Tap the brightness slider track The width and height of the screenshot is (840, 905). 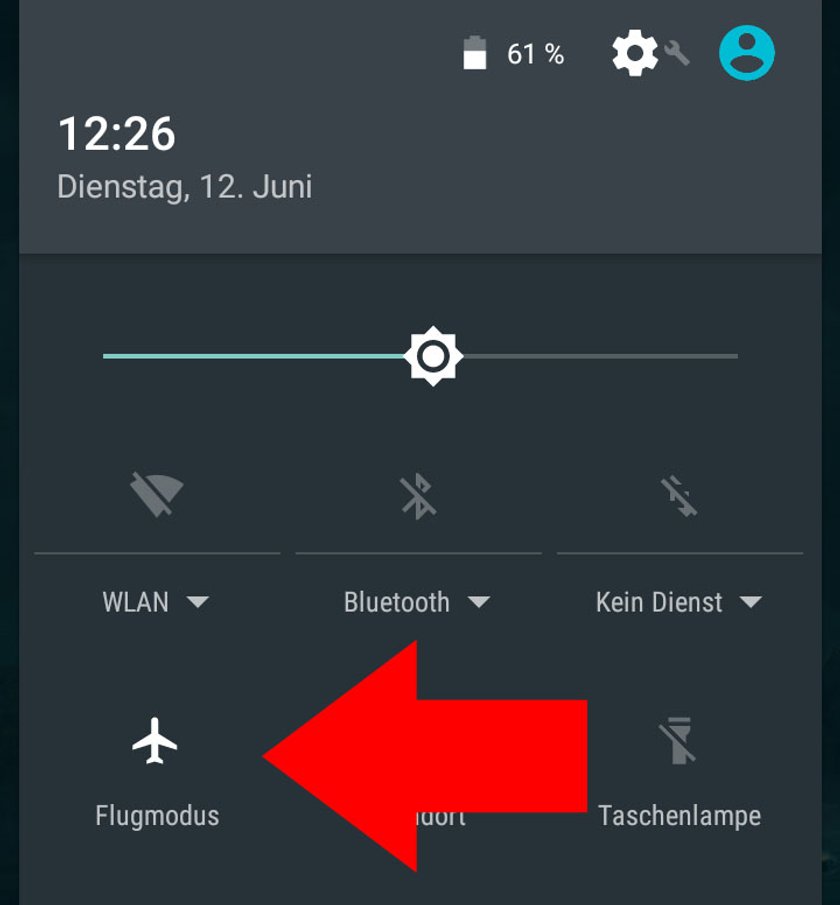(x=600, y=356)
